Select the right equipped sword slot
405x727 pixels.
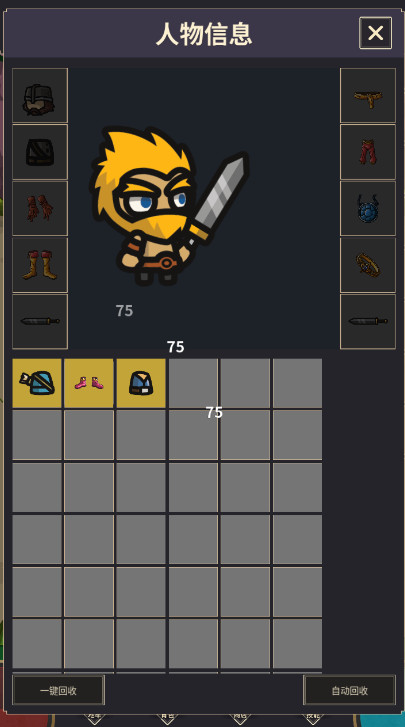(x=368, y=321)
